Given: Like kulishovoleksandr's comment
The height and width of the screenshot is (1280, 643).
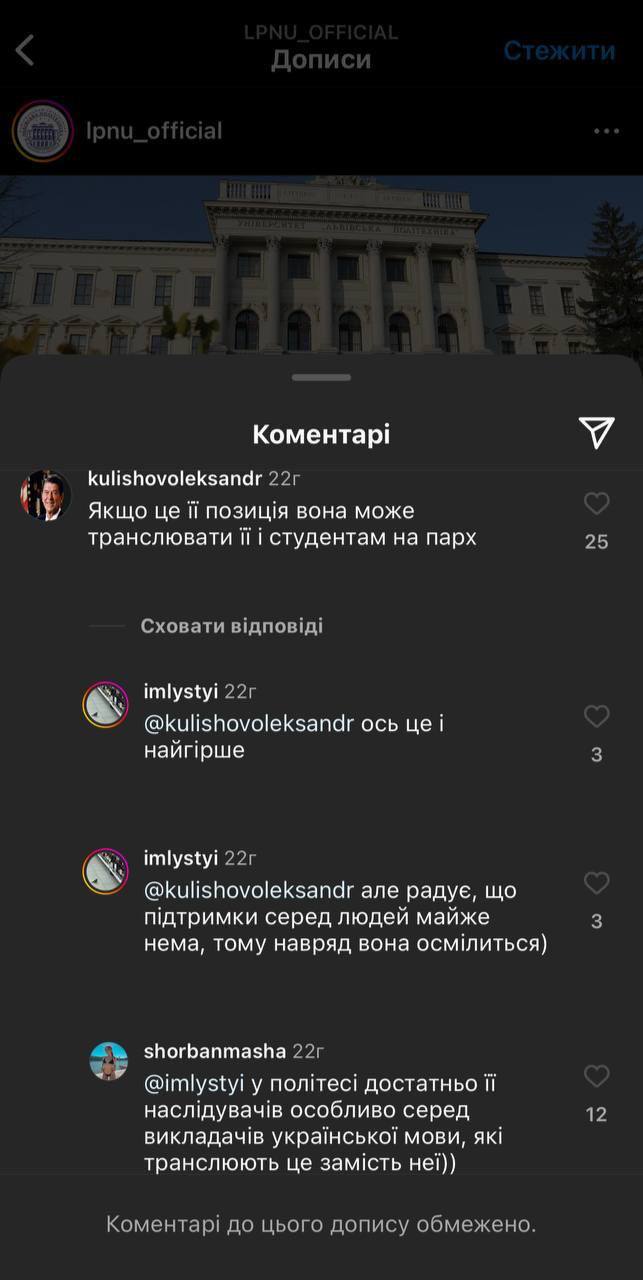Looking at the screenshot, I should click(x=596, y=503).
